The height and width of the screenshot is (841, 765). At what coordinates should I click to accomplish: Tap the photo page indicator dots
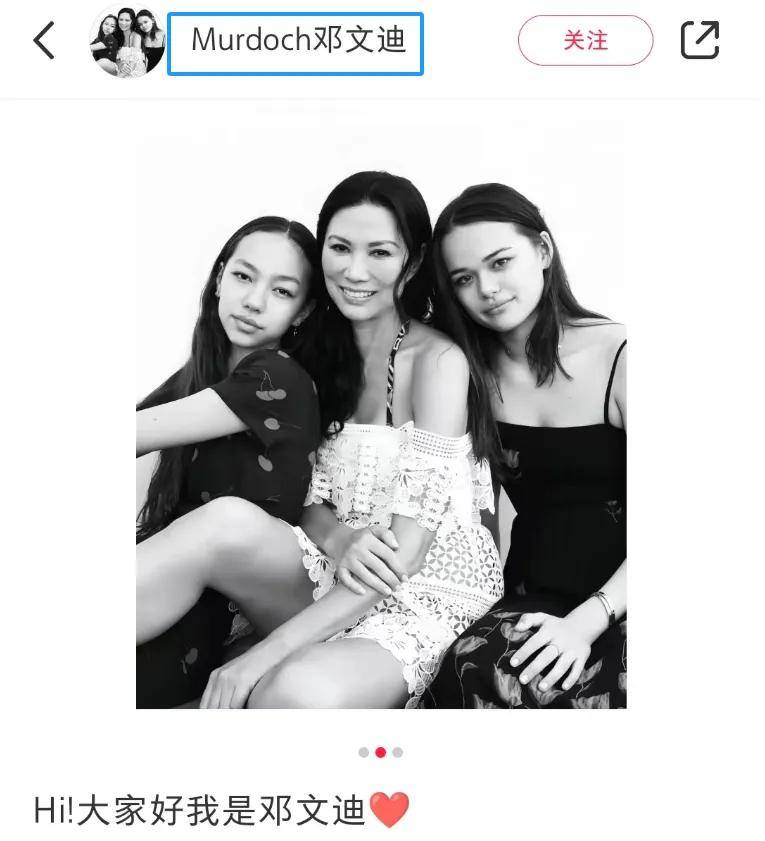[x=381, y=752]
